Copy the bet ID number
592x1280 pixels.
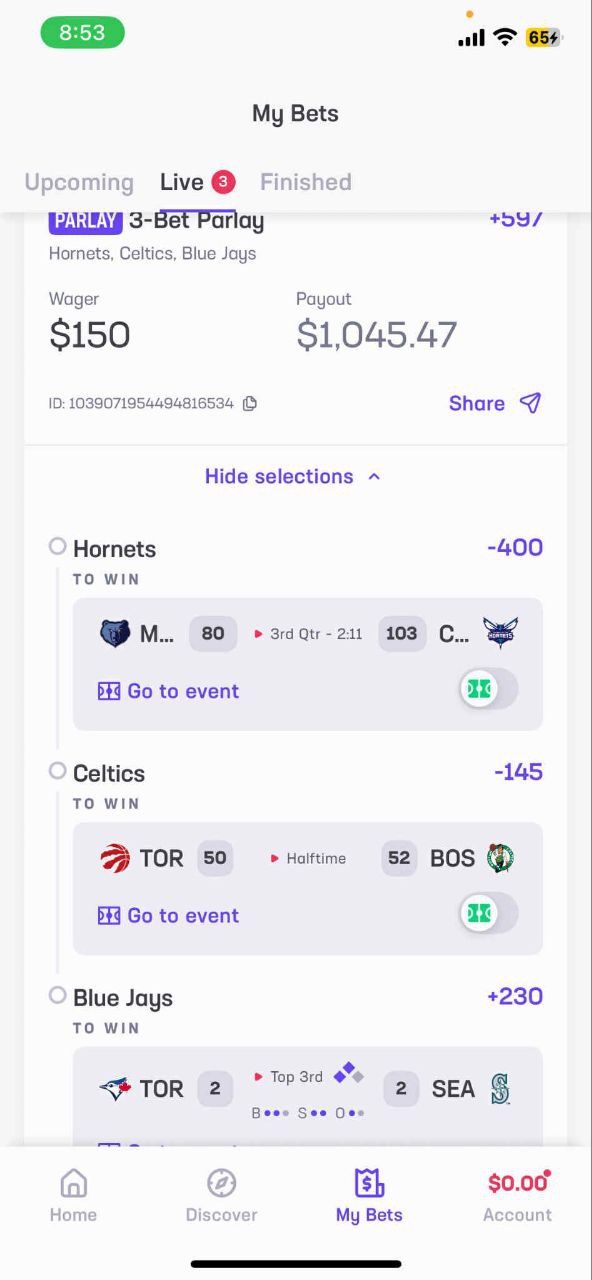tap(250, 404)
